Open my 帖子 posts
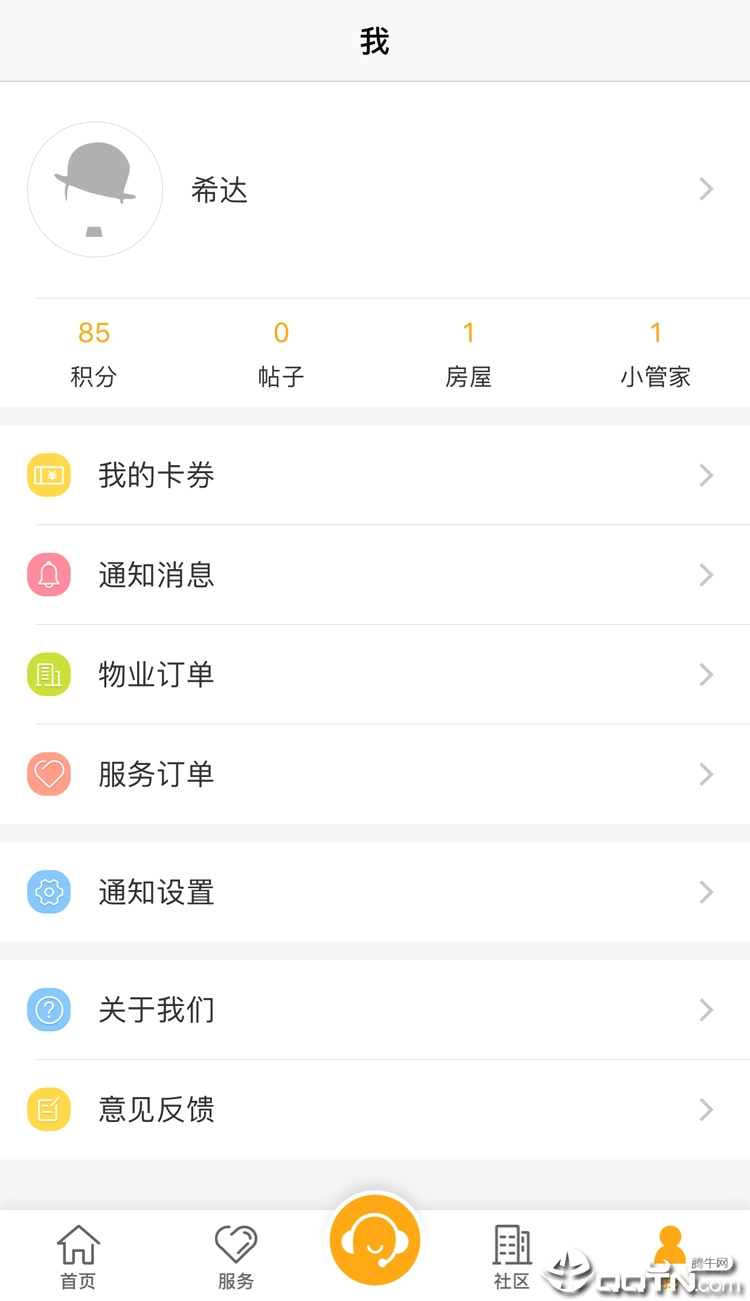 click(x=281, y=354)
